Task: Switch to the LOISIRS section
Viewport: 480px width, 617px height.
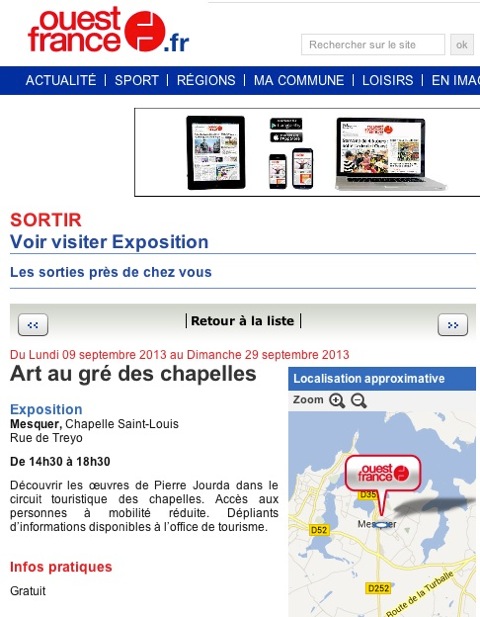Action: click(x=388, y=80)
